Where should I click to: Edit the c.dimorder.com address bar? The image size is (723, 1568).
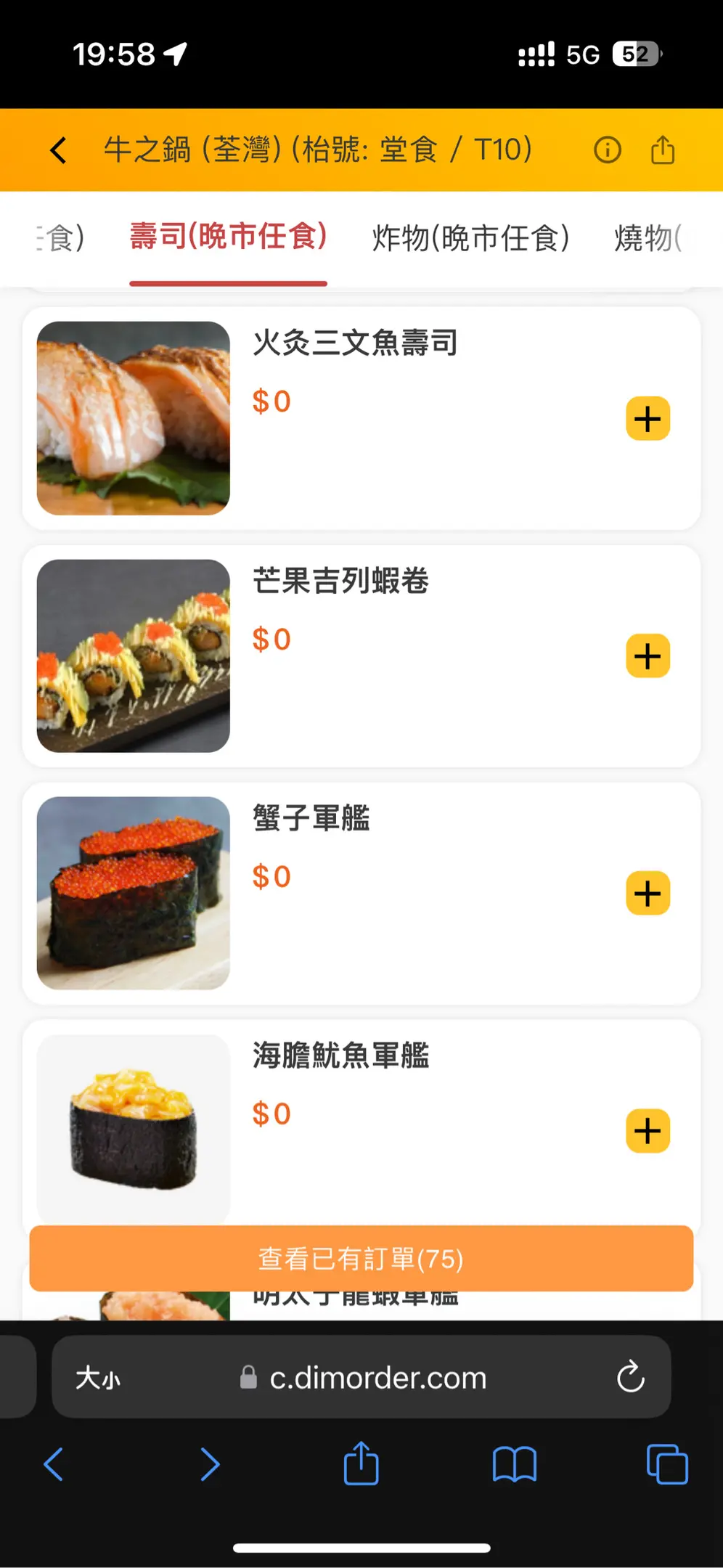pyautogui.click(x=377, y=1377)
